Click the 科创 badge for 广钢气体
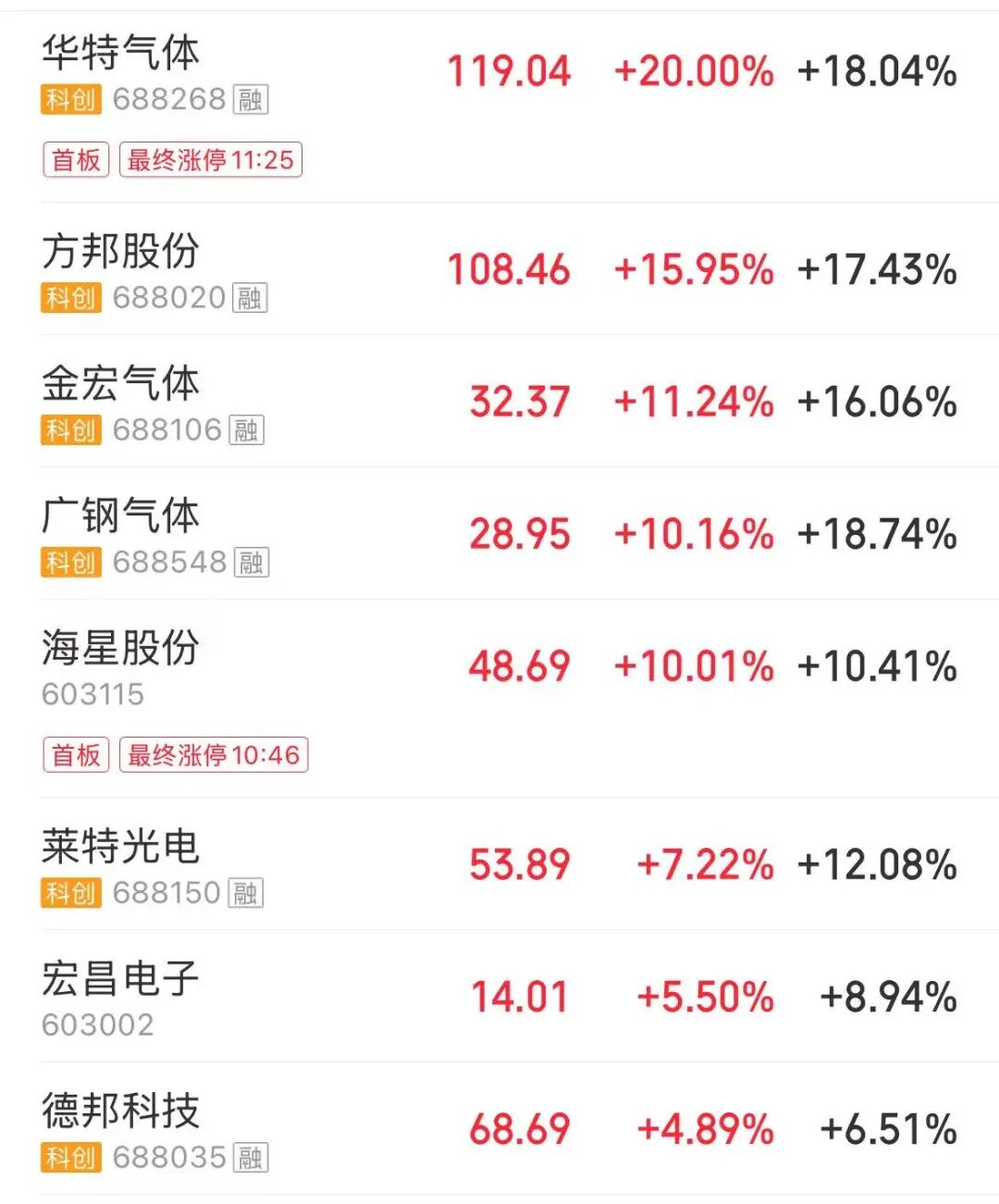Image resolution: width=999 pixels, height=1204 pixels. click(x=70, y=562)
